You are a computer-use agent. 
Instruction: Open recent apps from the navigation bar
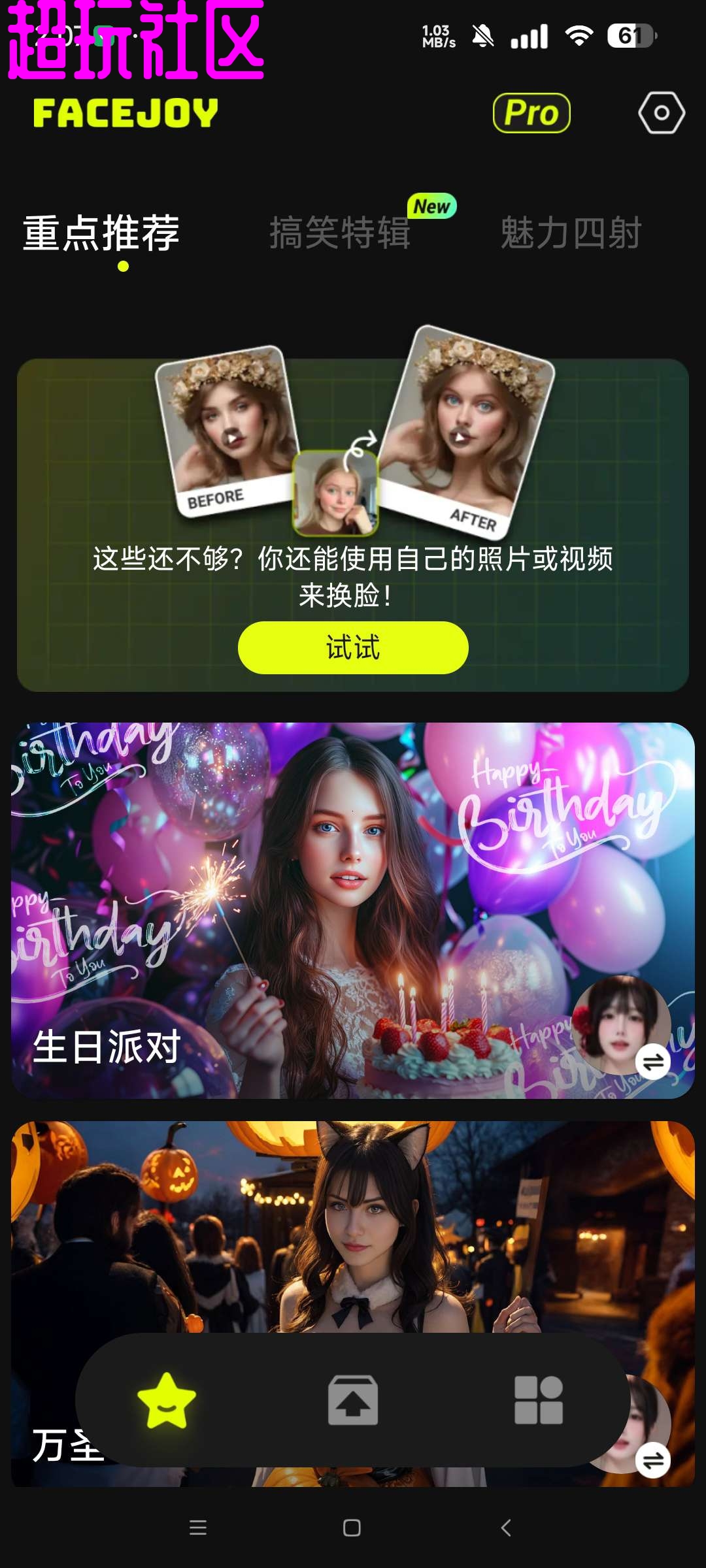pos(198,1527)
